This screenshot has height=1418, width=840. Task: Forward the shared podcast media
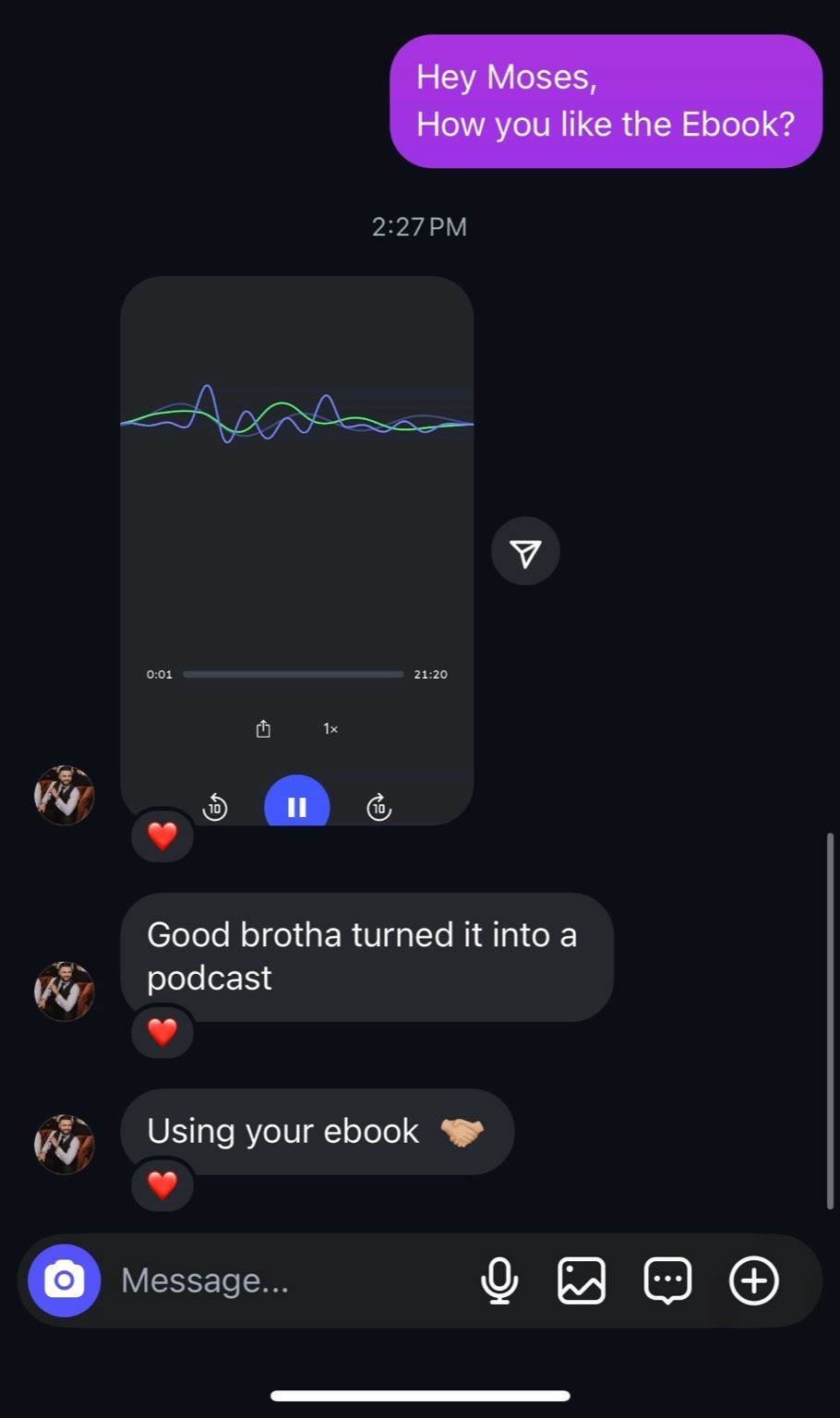pos(525,552)
